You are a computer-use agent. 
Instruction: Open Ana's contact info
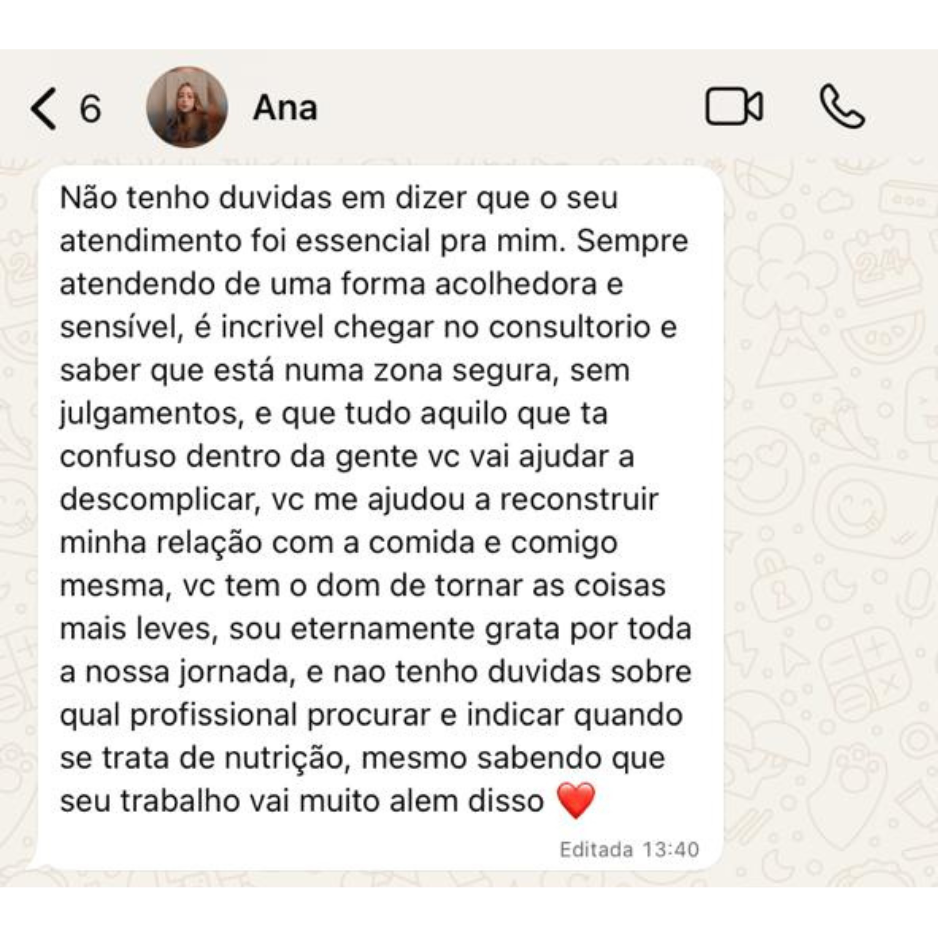click(285, 108)
